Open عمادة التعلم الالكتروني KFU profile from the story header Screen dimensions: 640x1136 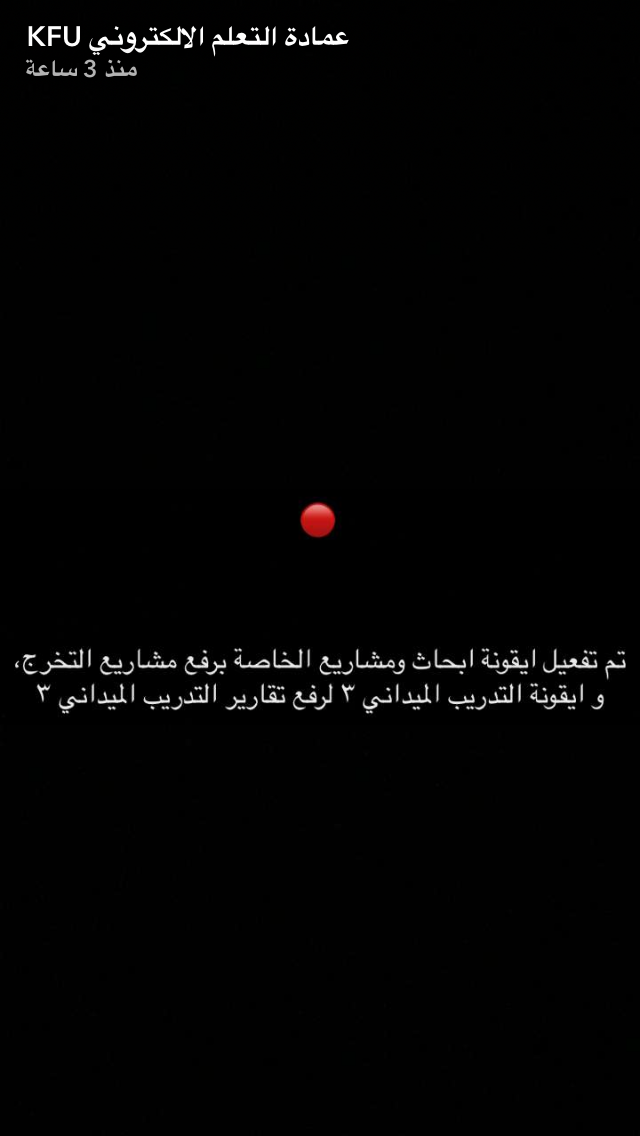tap(188, 38)
